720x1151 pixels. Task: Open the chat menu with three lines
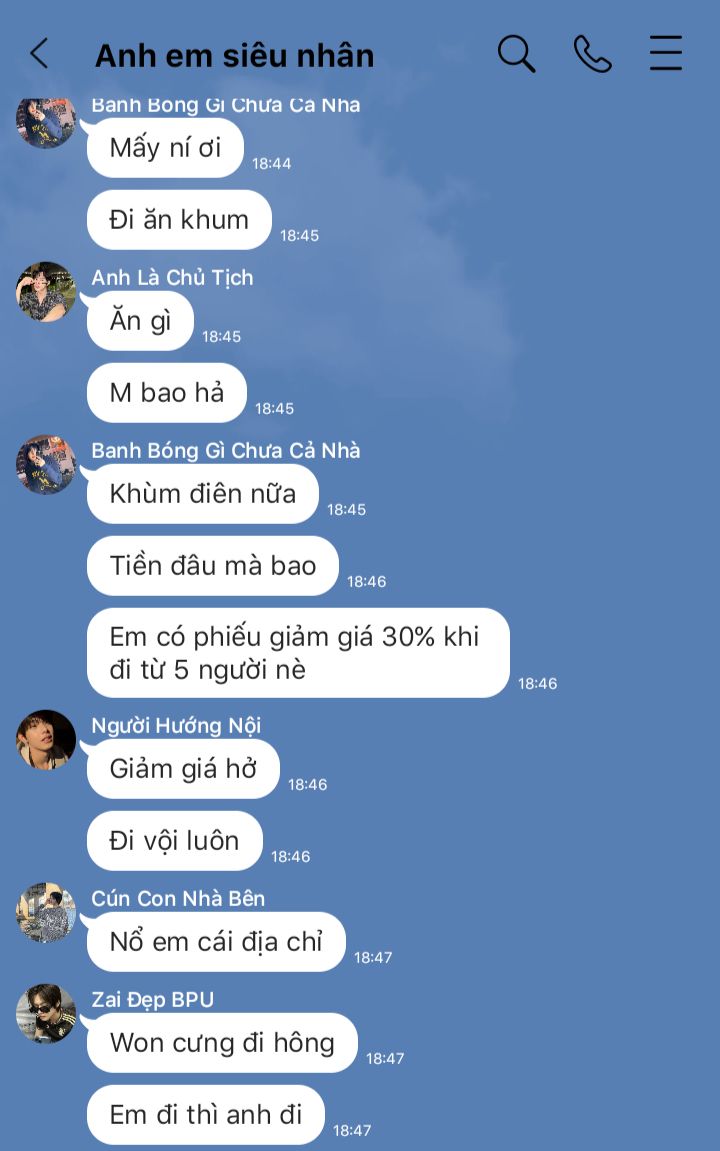pos(666,54)
